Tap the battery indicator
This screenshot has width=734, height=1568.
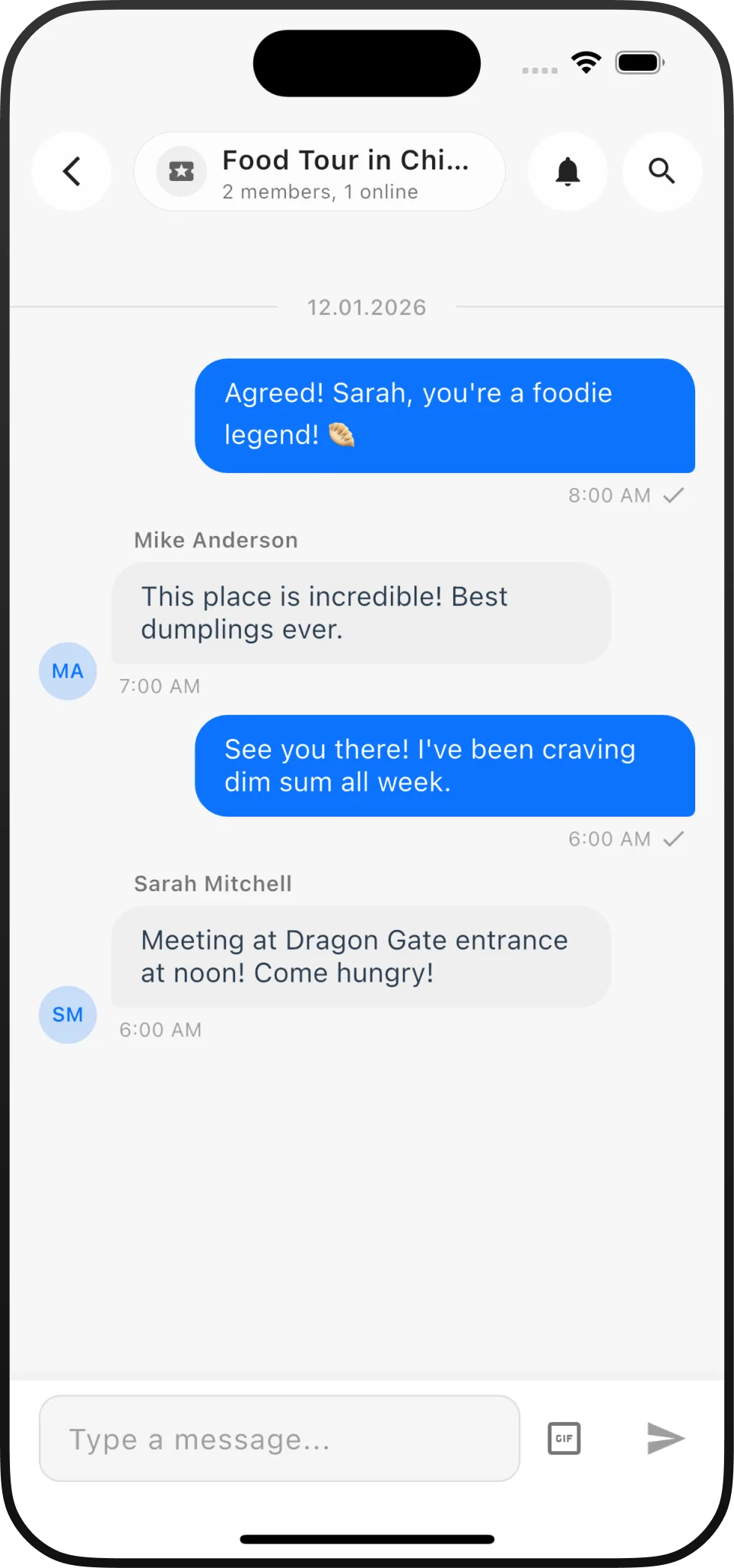[640, 62]
